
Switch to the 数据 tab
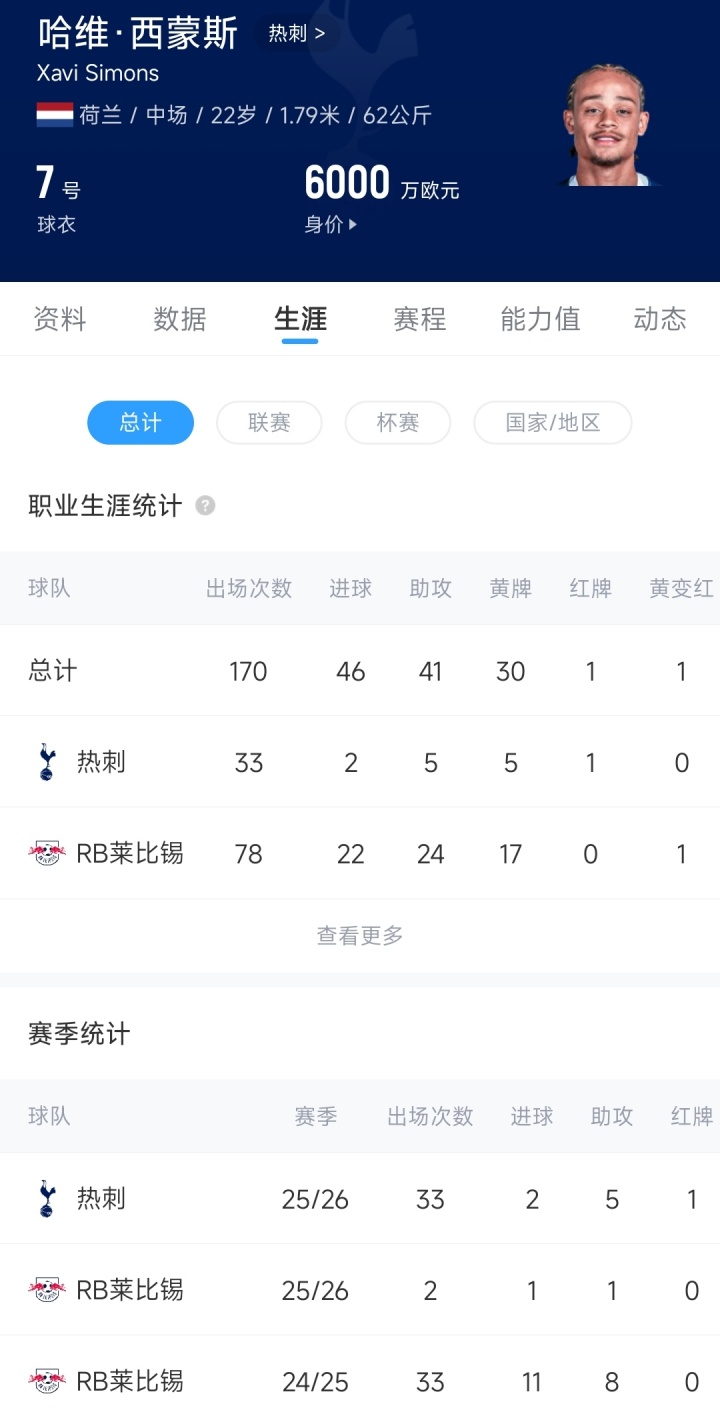click(180, 318)
